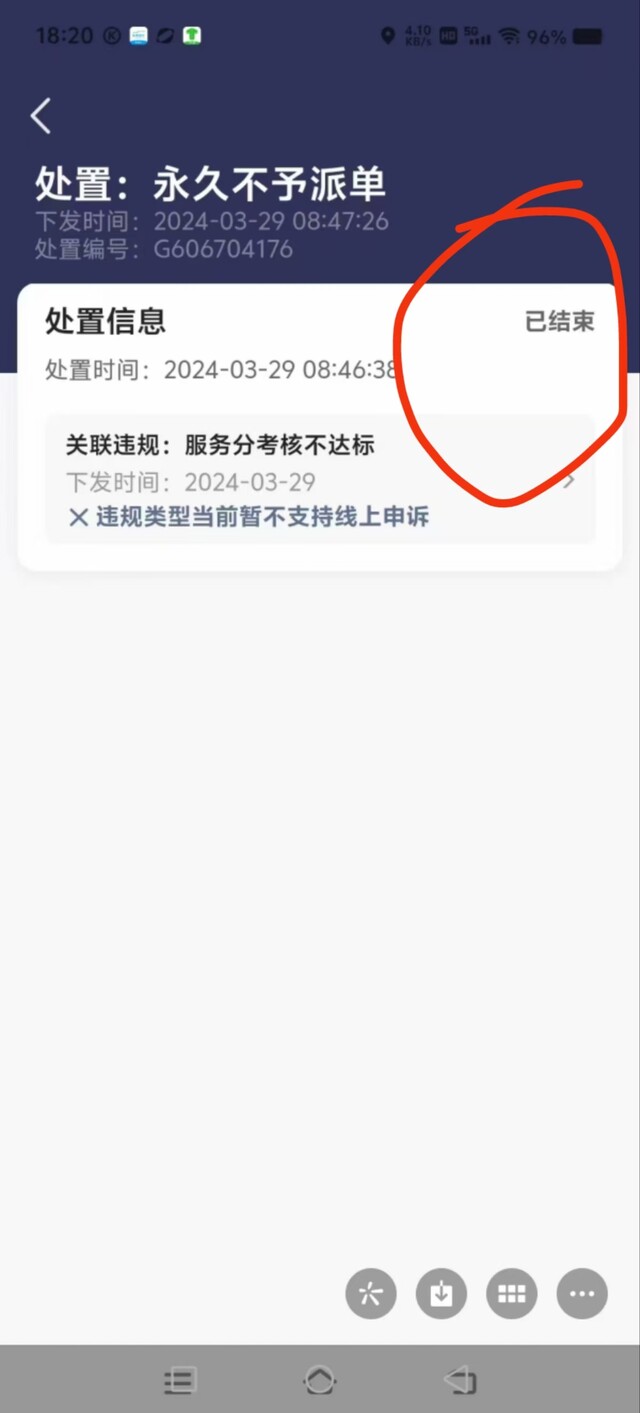640x1413 pixels.
Task: Open the linked violation 服务分考核不达标
Action: click(x=320, y=479)
